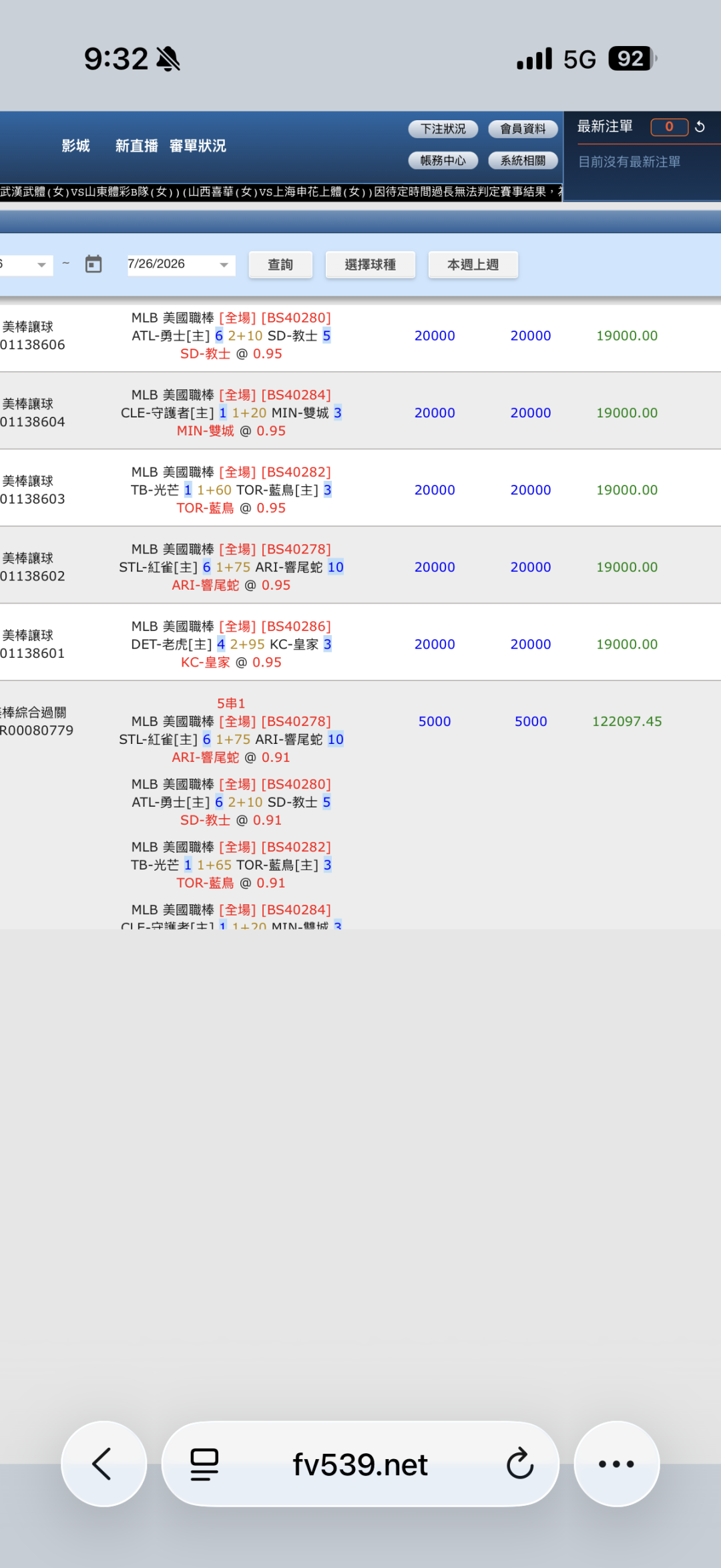Open the browser more options menu
721x1568 pixels.
coord(617,1464)
